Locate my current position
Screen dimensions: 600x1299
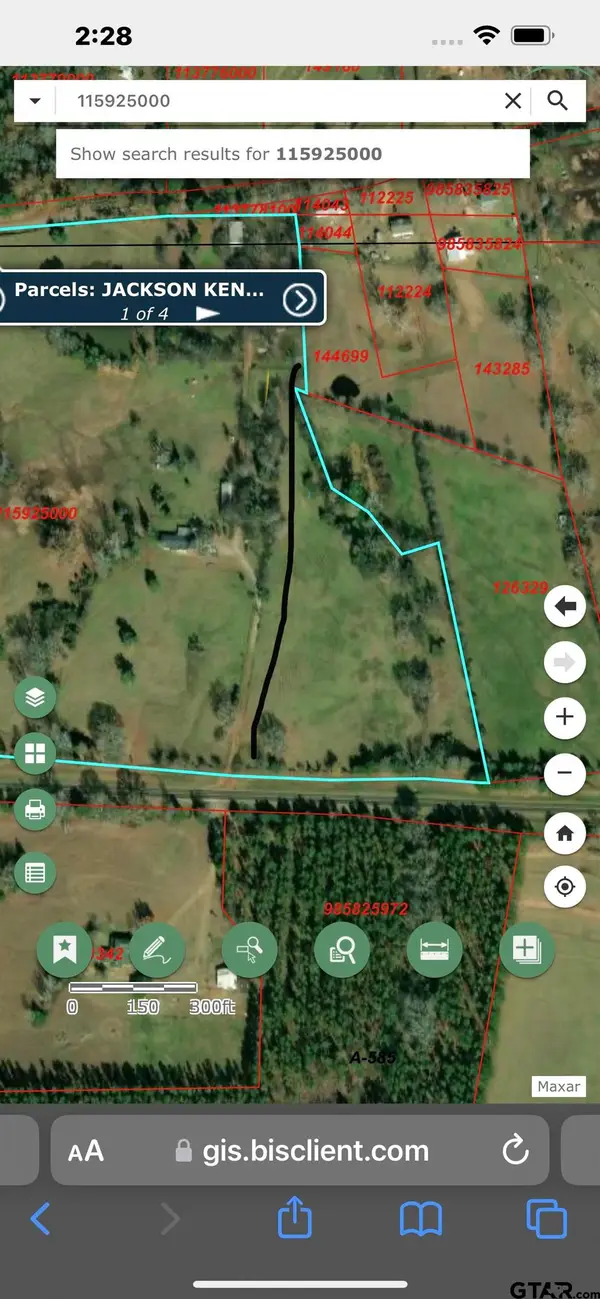565,887
